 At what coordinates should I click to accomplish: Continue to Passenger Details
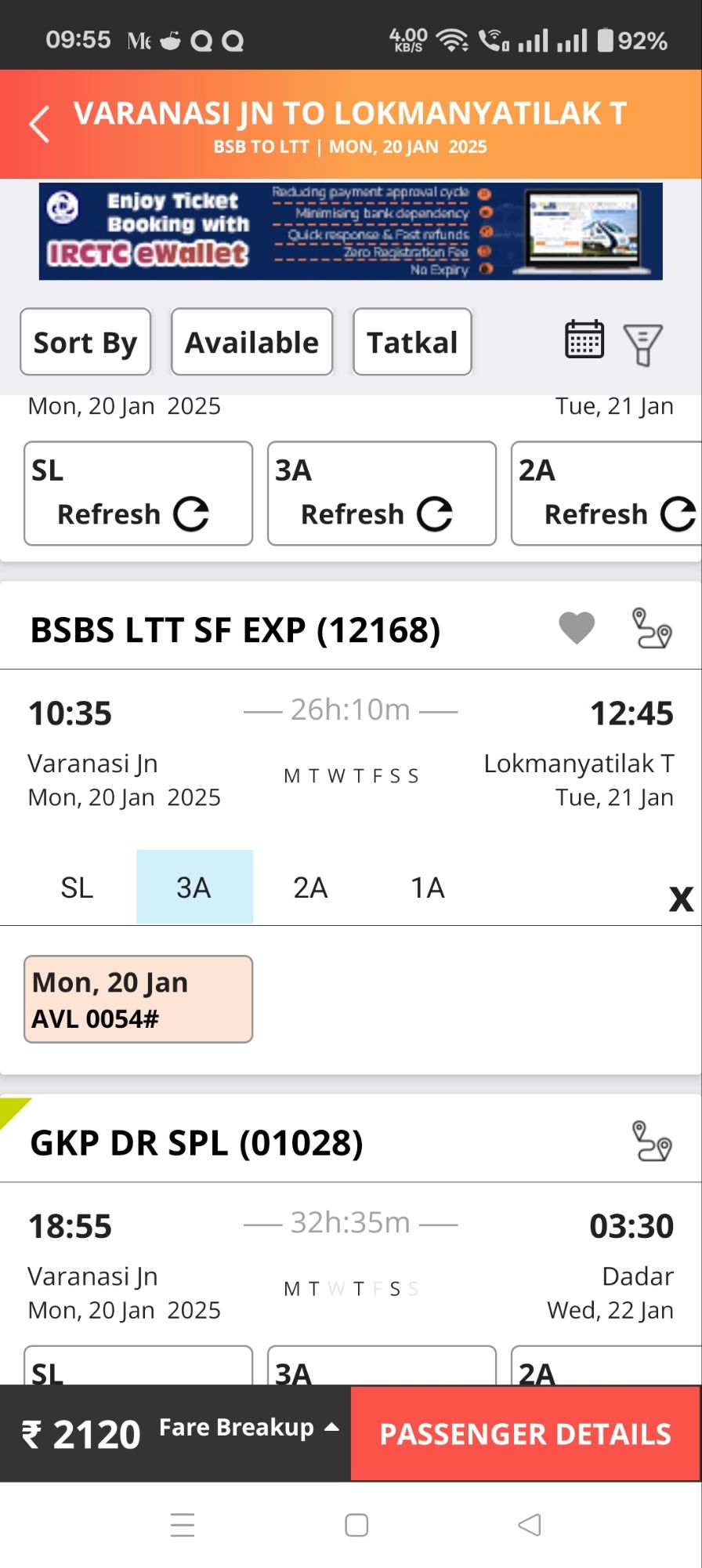point(526,1434)
